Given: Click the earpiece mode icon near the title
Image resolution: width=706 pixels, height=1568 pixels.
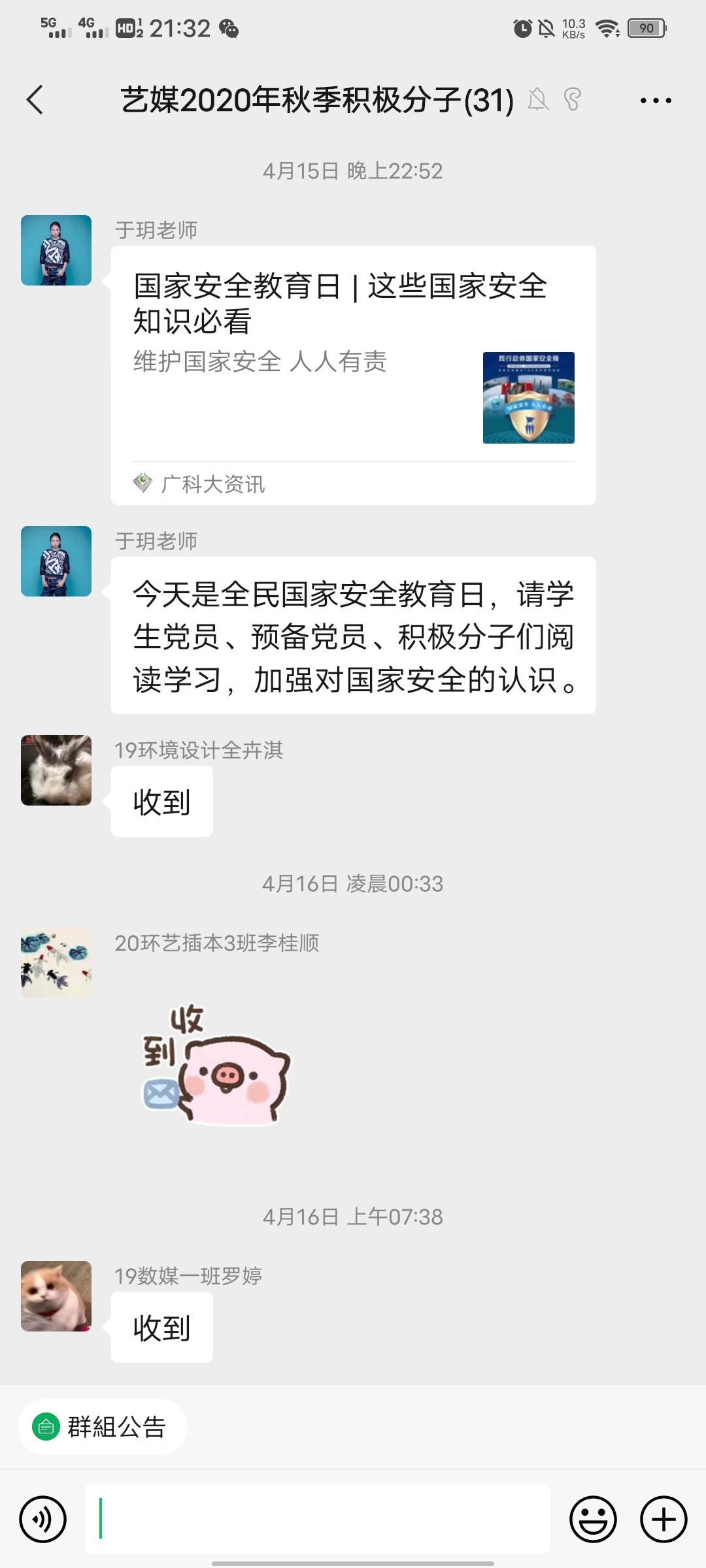Looking at the screenshot, I should click(x=571, y=99).
